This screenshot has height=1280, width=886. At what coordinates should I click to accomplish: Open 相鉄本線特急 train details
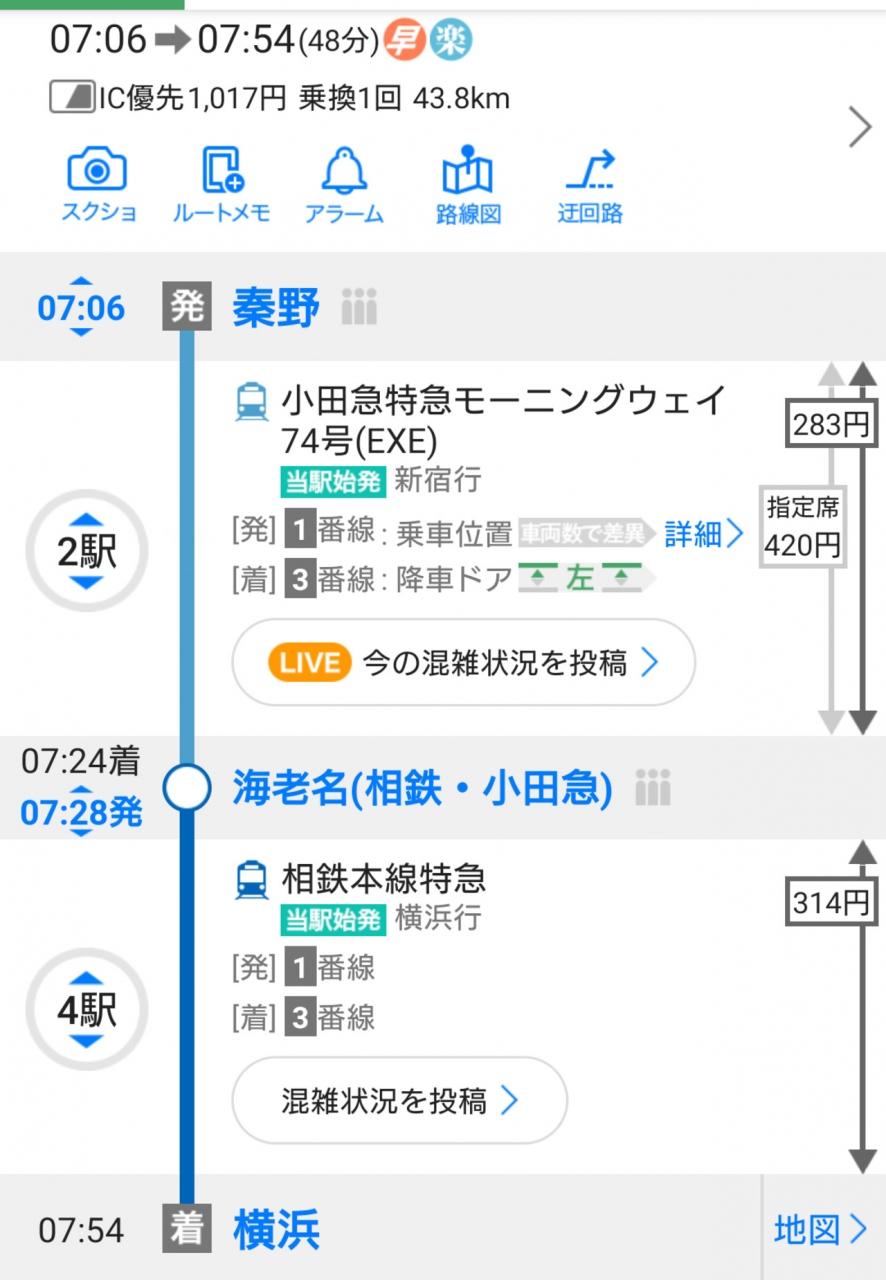384,878
